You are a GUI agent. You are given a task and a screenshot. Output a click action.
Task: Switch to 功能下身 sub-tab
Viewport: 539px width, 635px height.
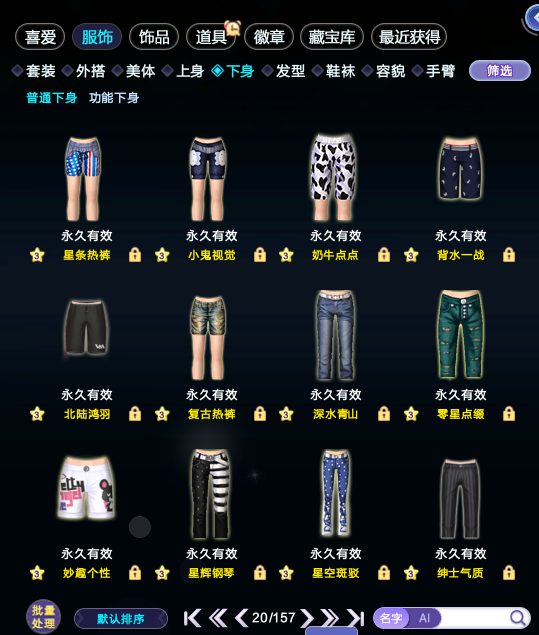click(x=114, y=98)
